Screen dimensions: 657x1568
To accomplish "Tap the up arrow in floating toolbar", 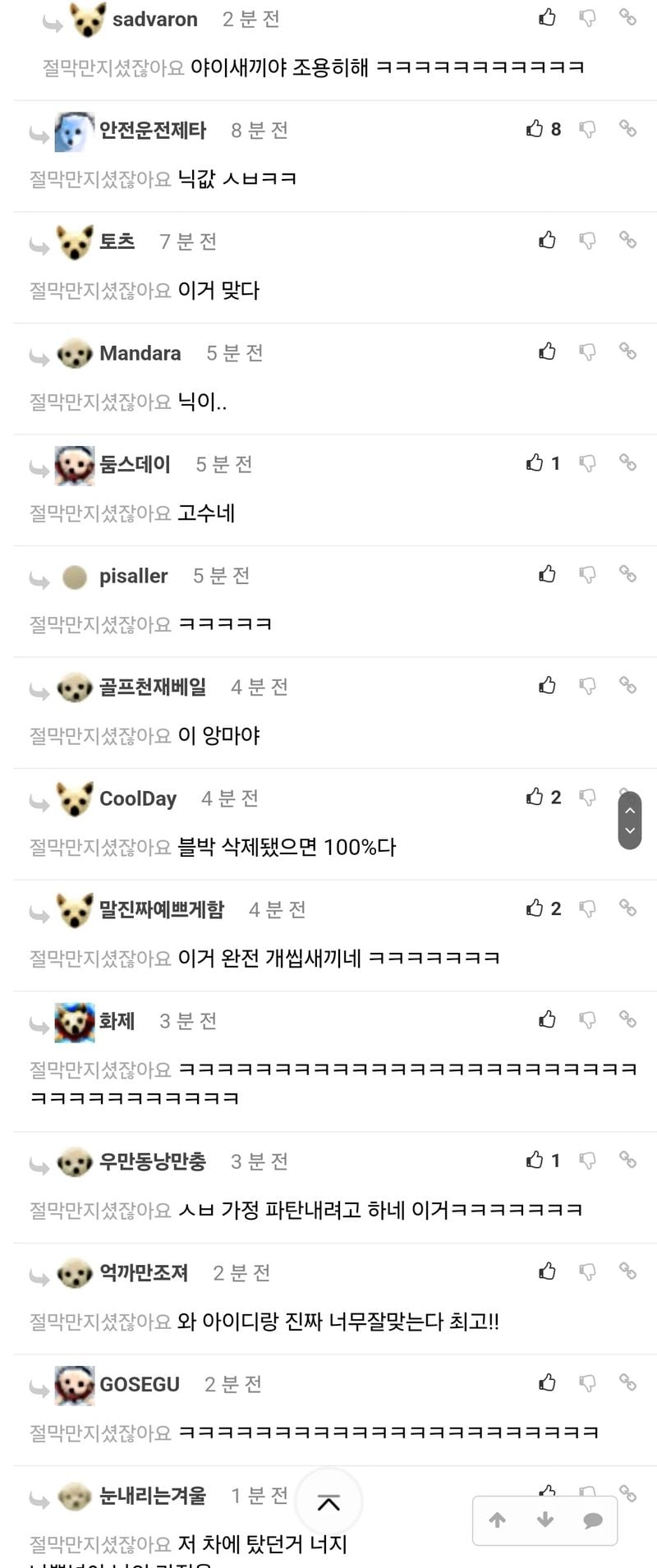I will pyautogui.click(x=498, y=1520).
